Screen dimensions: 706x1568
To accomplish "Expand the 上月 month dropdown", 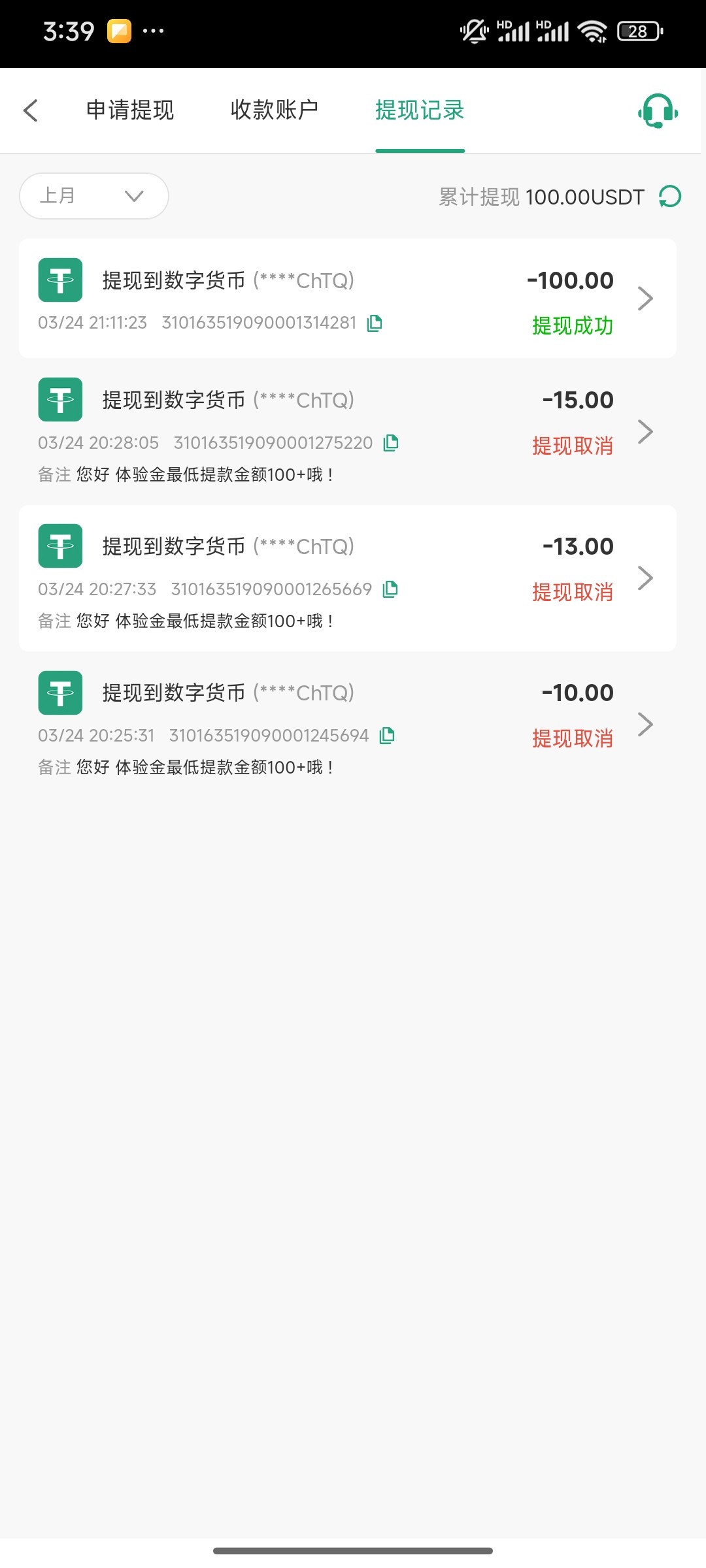I will pyautogui.click(x=94, y=196).
